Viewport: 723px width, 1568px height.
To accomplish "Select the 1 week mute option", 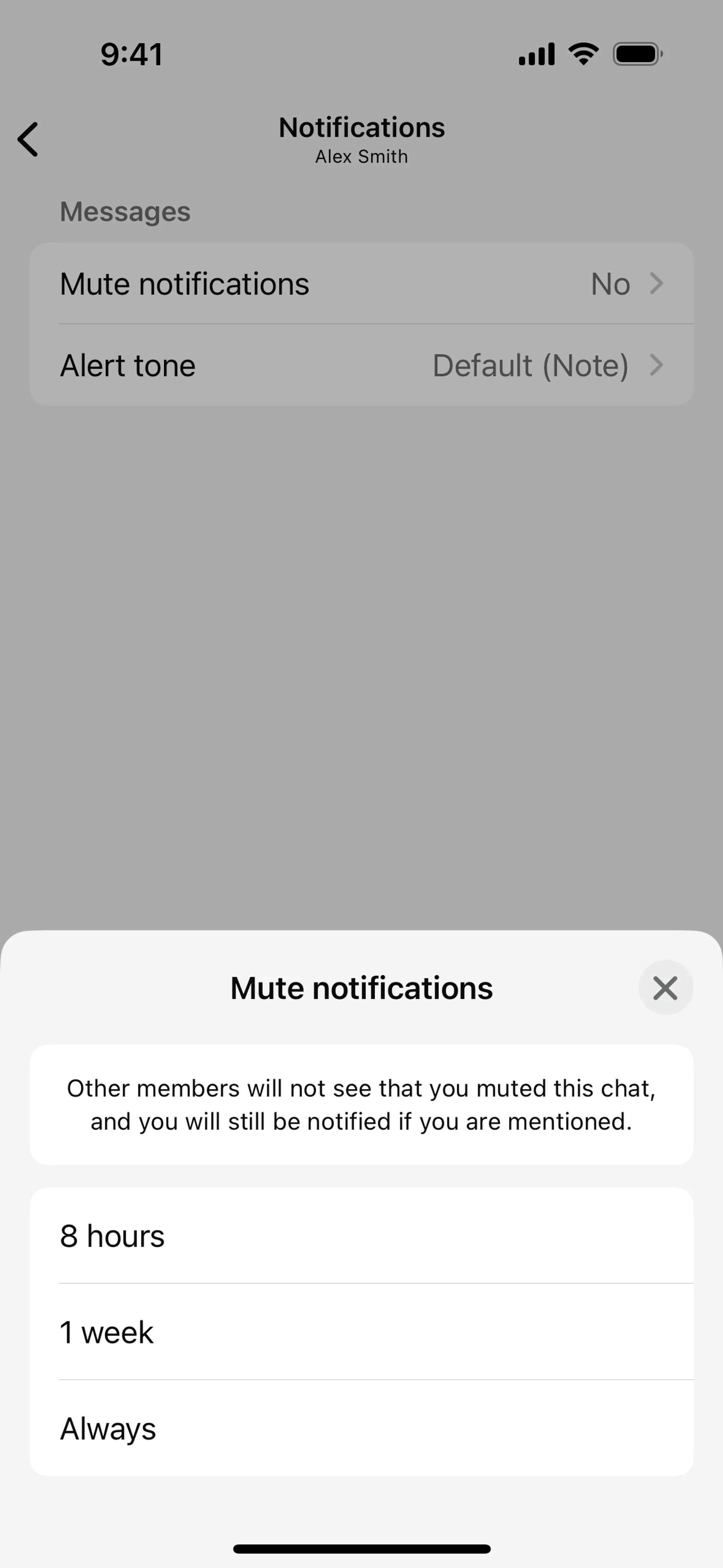I will [361, 1331].
